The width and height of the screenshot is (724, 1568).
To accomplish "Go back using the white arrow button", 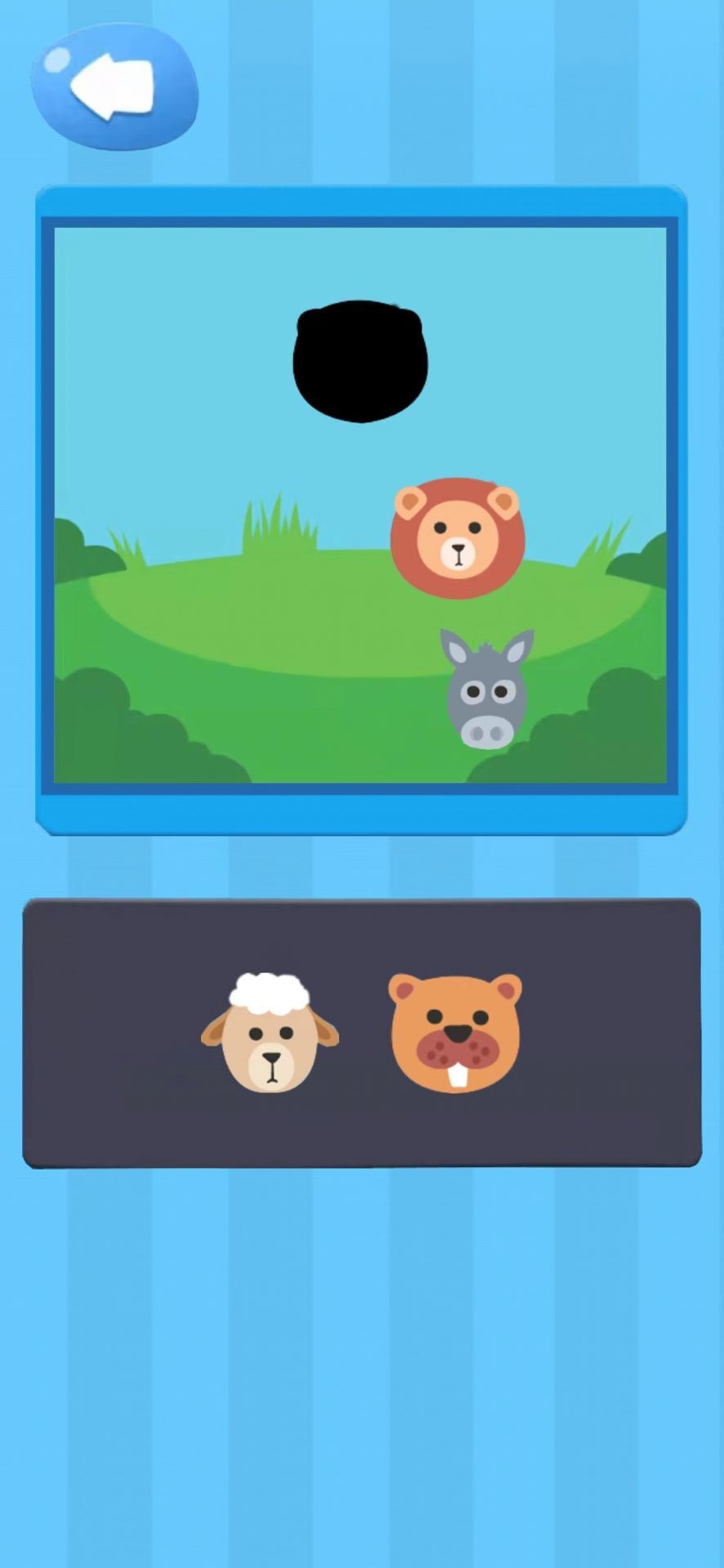I will coord(114,87).
